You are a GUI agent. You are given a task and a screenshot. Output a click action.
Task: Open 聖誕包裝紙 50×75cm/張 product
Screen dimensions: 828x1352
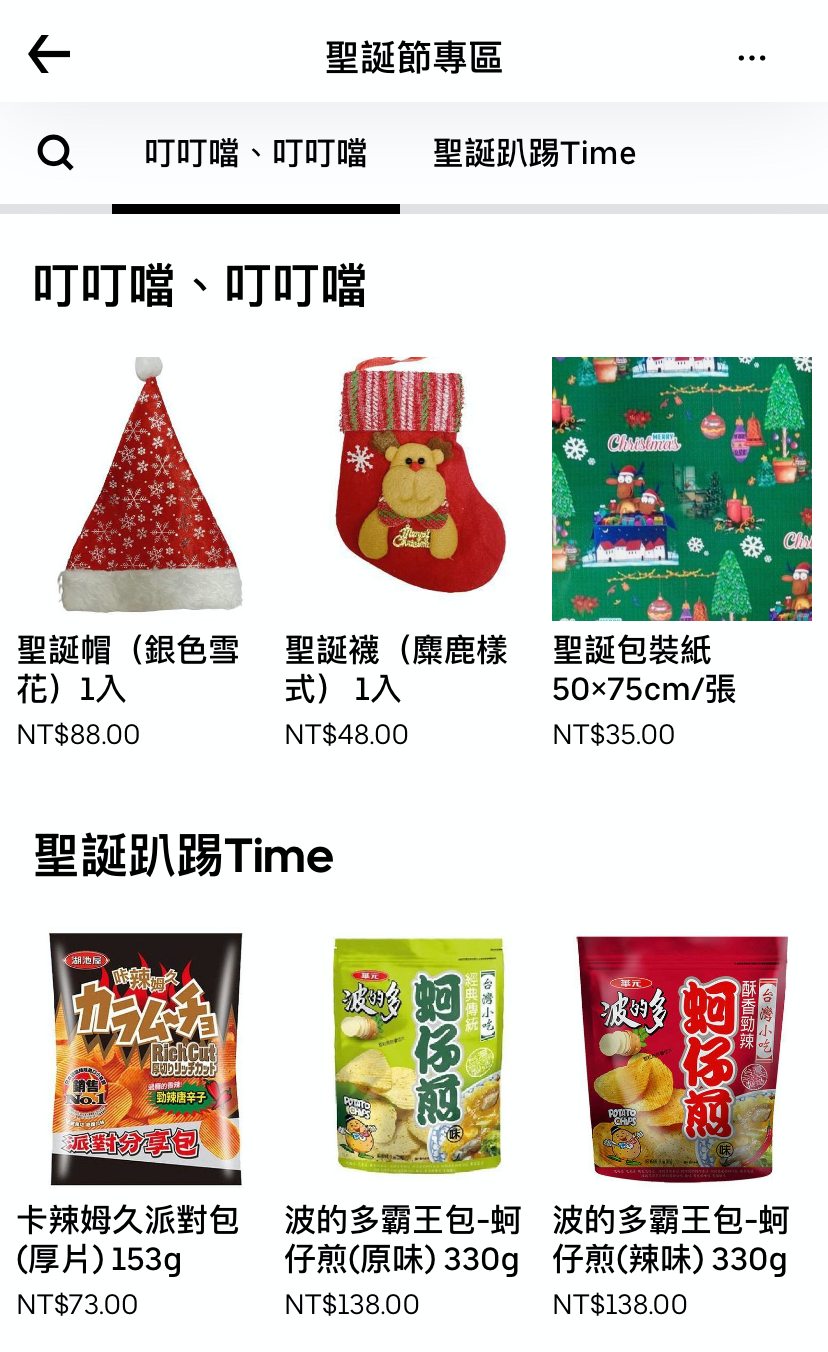pos(682,489)
